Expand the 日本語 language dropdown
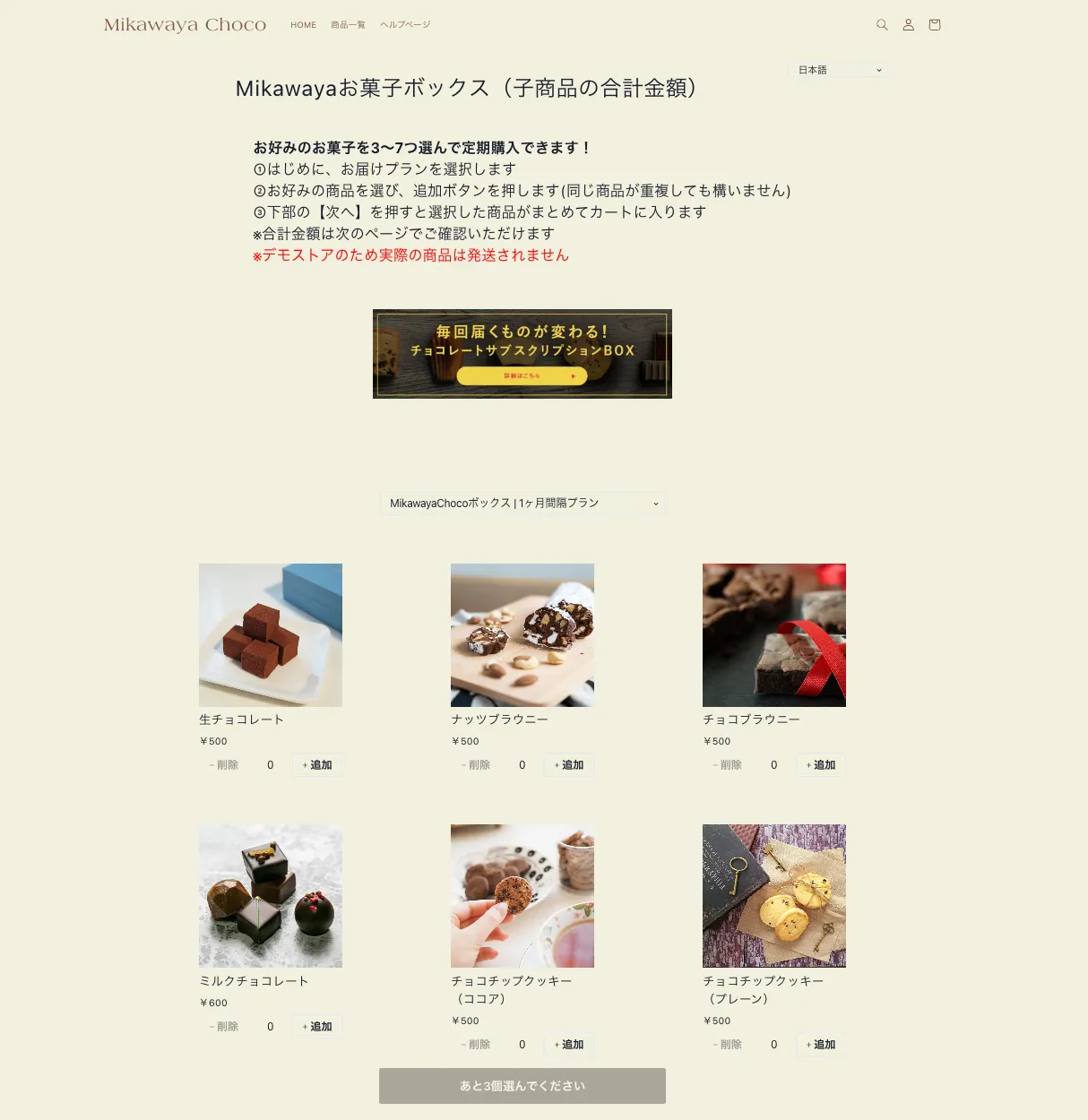The height and width of the screenshot is (1120, 1088). pyautogui.click(x=840, y=70)
